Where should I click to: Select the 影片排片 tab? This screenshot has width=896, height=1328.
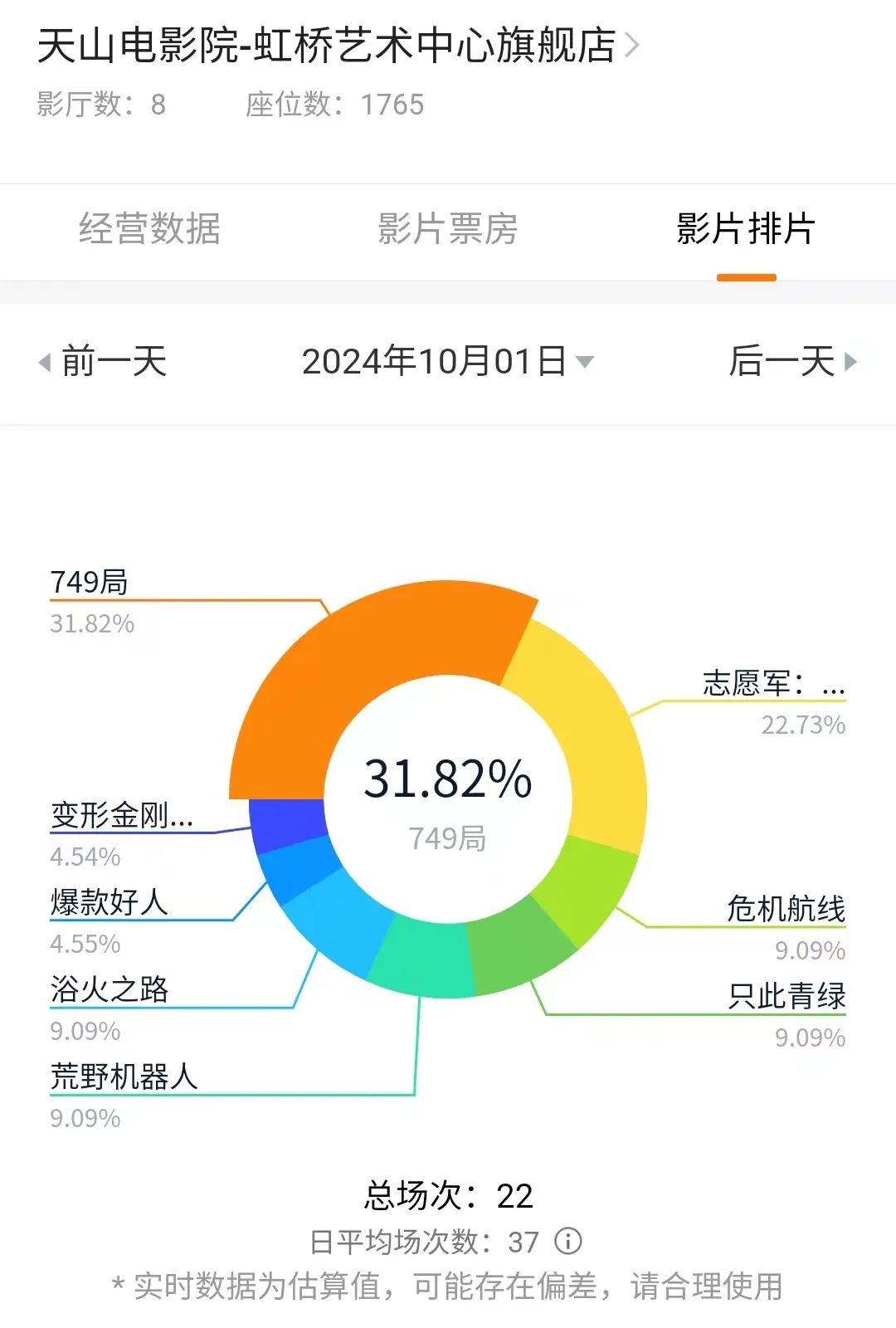[746, 229]
